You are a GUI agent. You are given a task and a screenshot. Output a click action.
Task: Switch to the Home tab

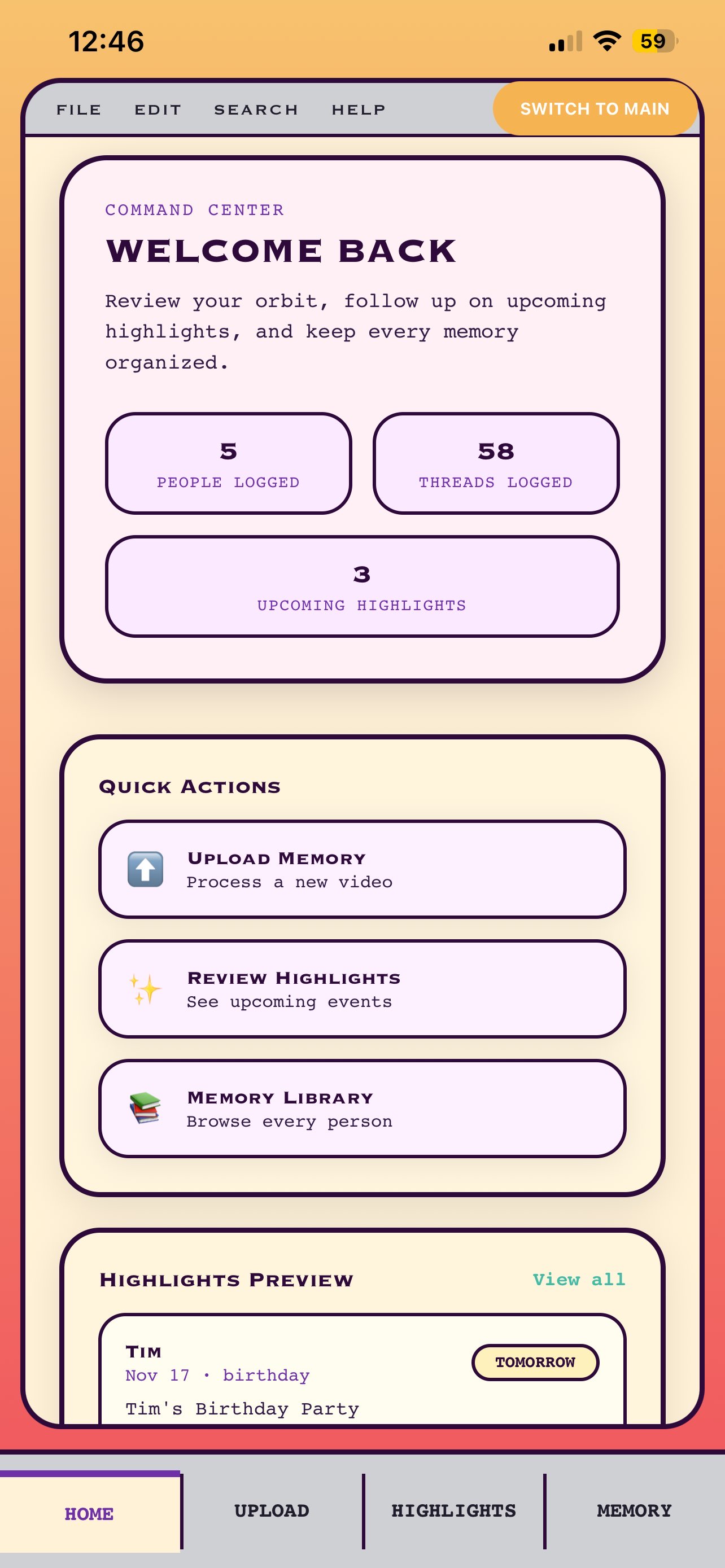[90, 1512]
